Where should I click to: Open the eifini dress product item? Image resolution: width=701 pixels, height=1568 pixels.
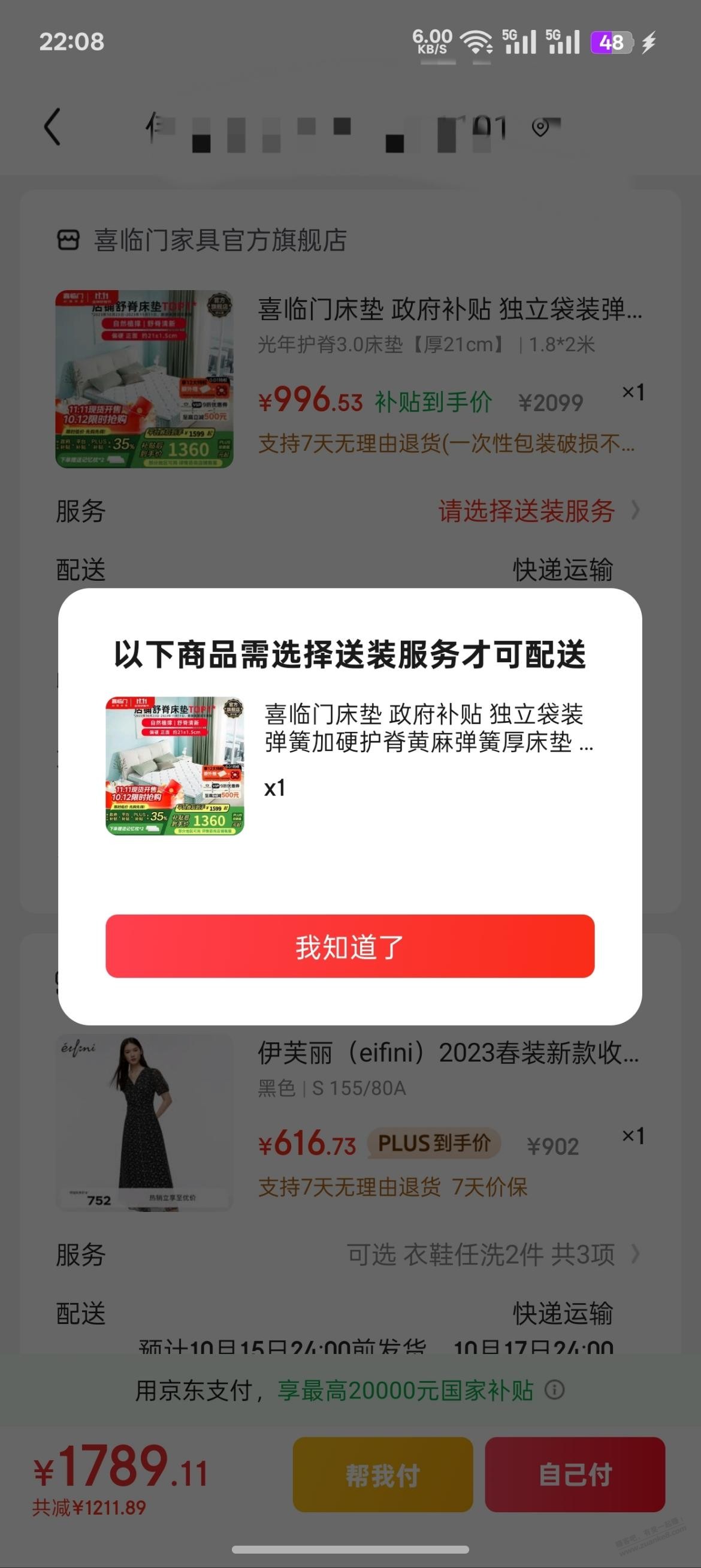click(448, 1053)
